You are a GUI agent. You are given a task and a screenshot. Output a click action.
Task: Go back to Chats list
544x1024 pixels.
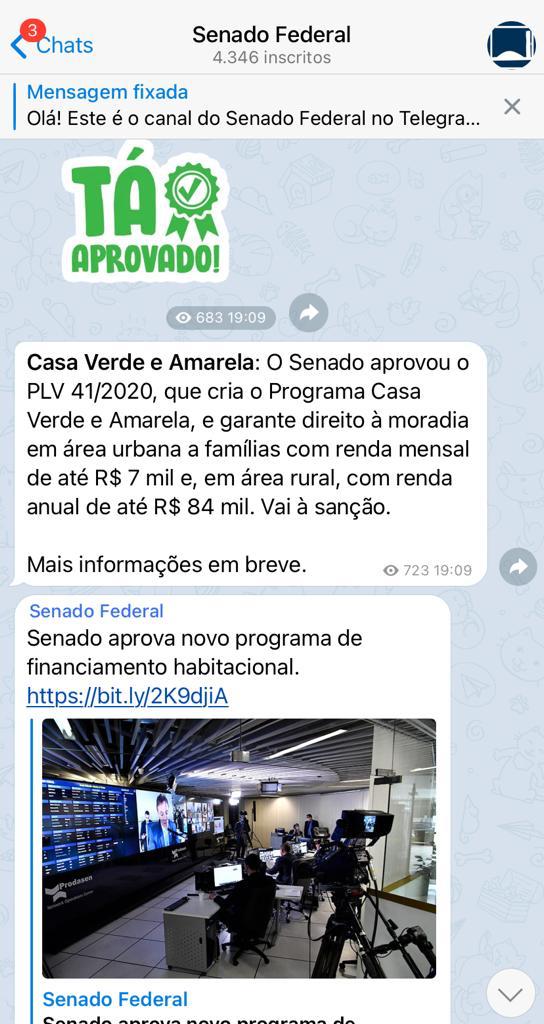(52, 44)
